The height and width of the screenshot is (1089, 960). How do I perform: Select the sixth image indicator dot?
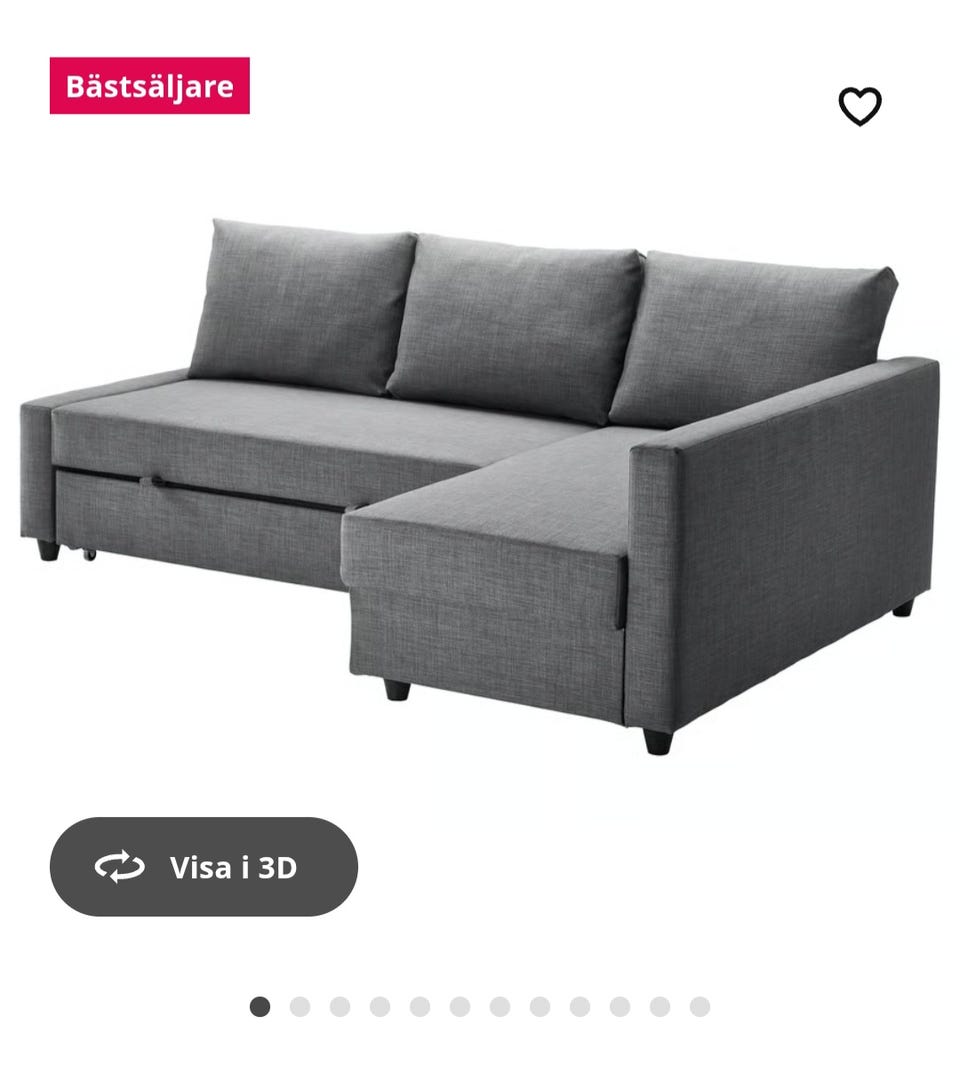point(461,1005)
